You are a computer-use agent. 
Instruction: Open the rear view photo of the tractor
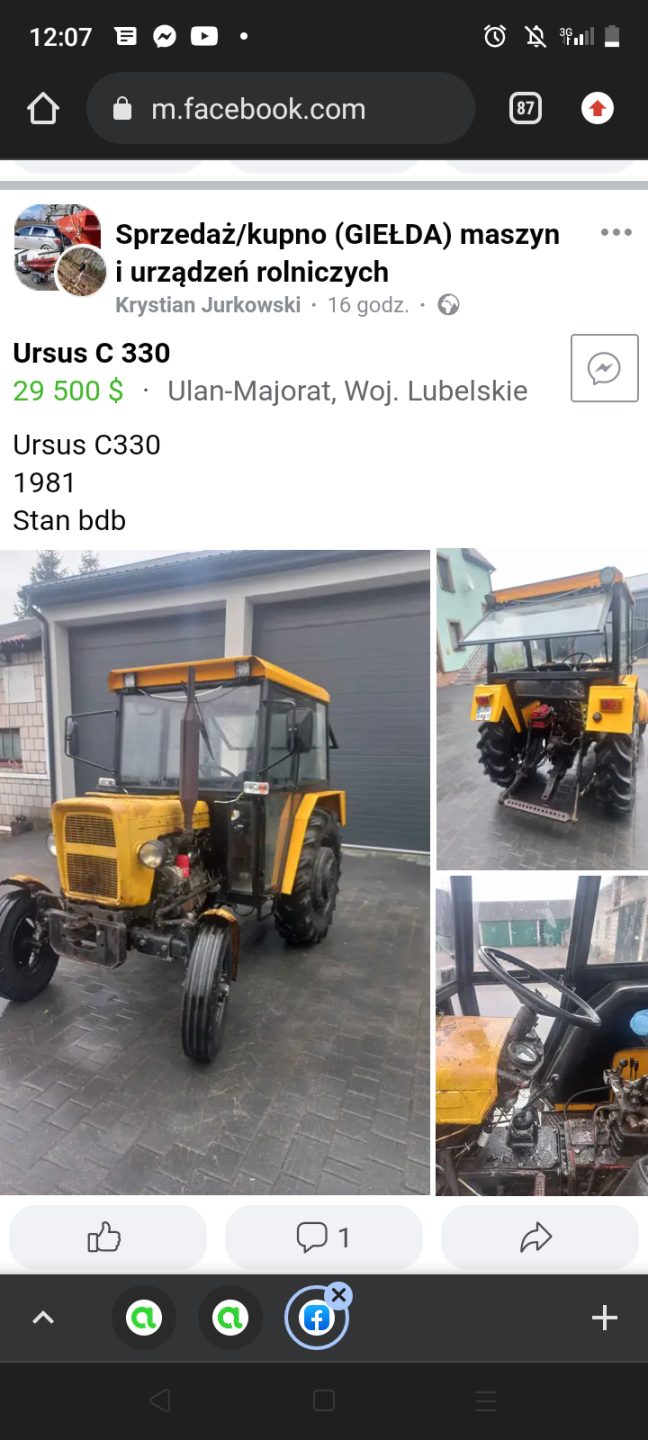point(542,709)
